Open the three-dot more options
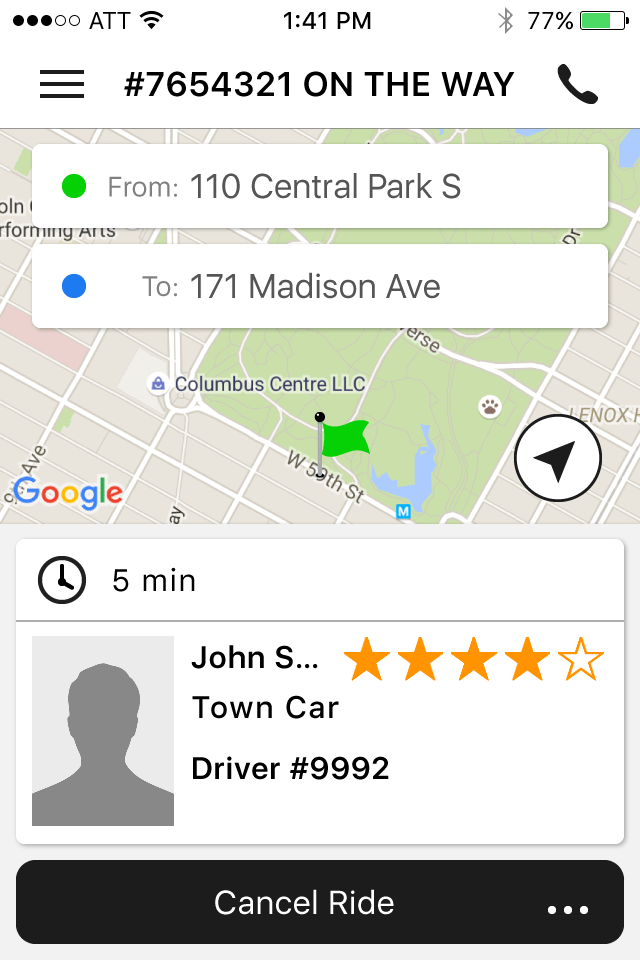The height and width of the screenshot is (960, 640). click(568, 910)
